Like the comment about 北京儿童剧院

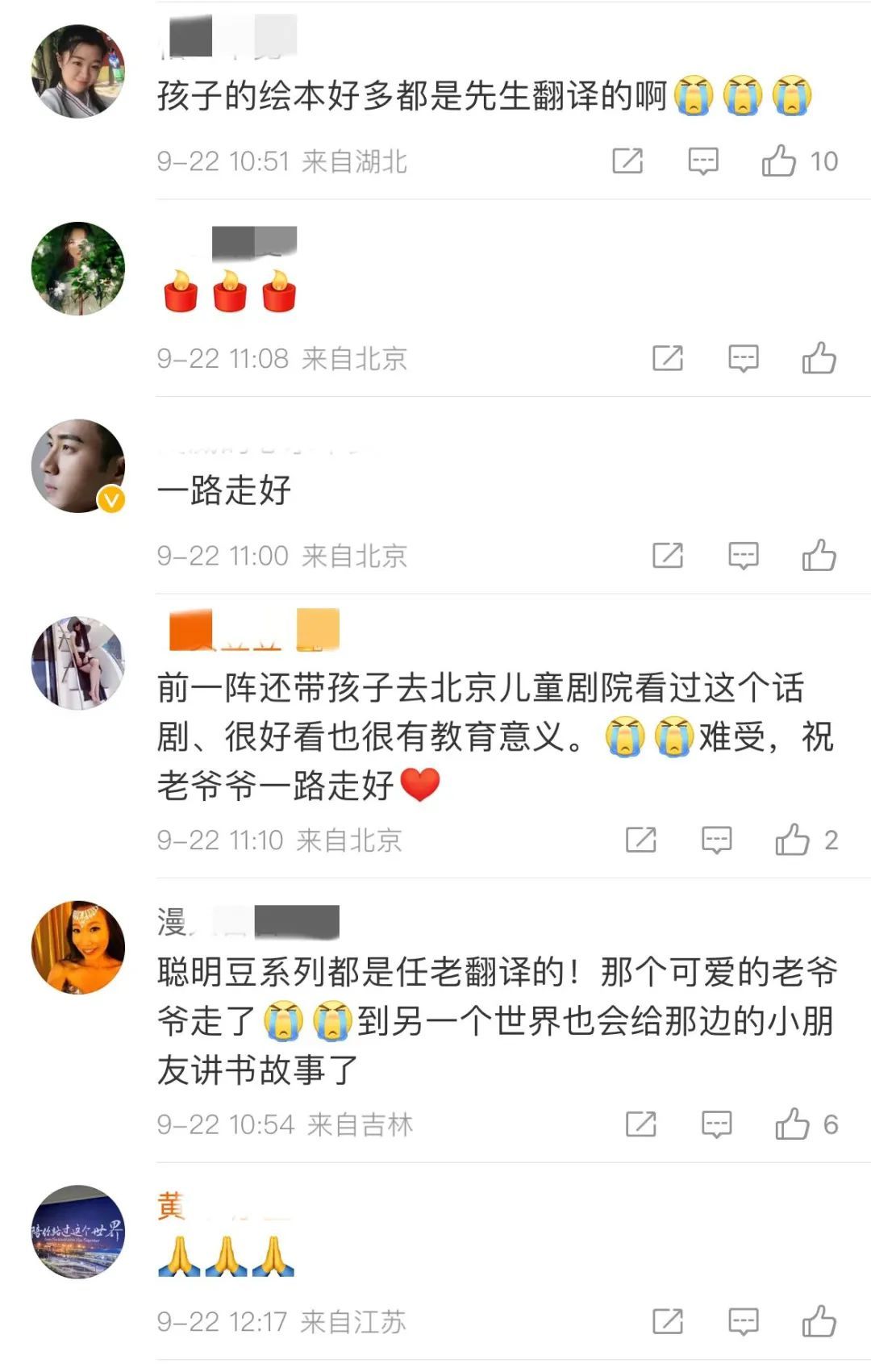tap(792, 840)
